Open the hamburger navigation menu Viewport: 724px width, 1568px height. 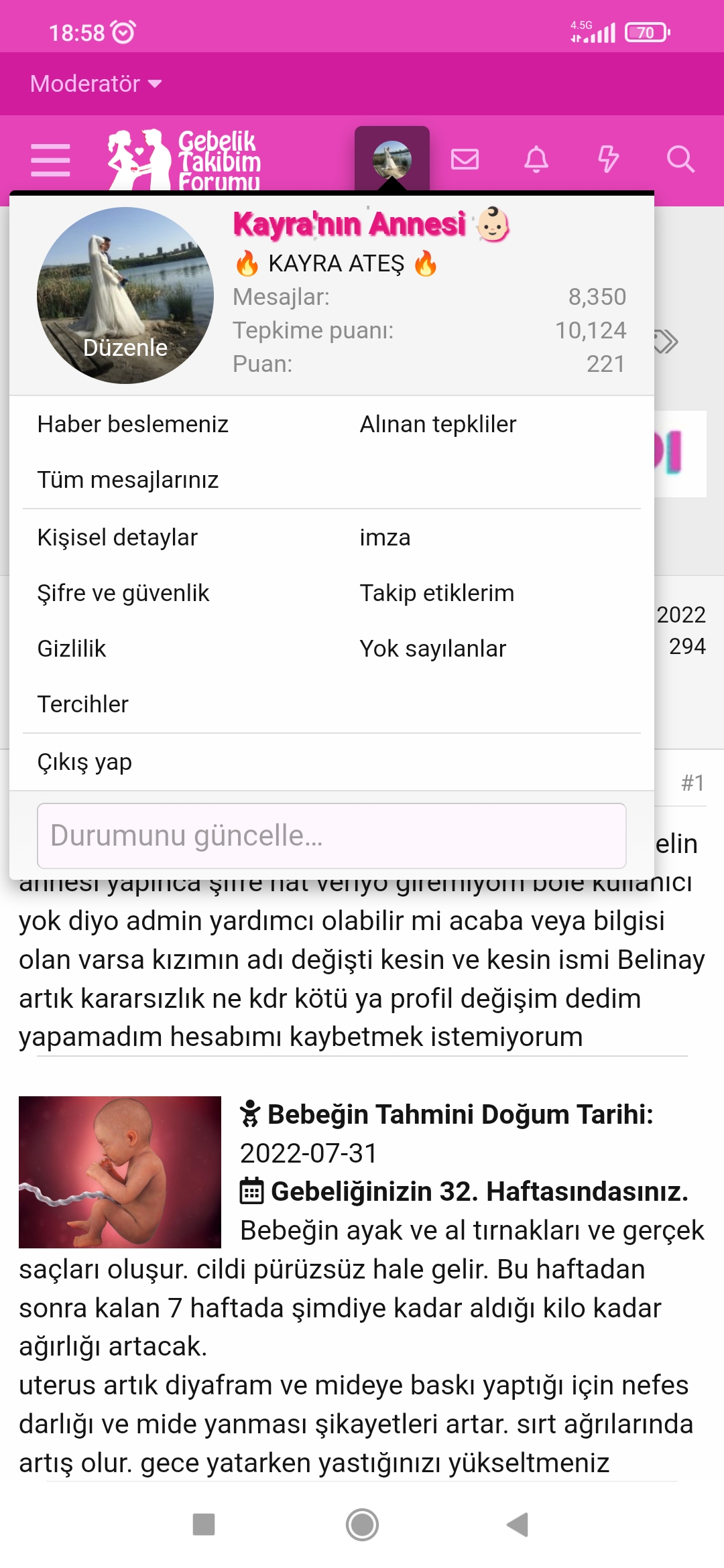click(x=50, y=160)
